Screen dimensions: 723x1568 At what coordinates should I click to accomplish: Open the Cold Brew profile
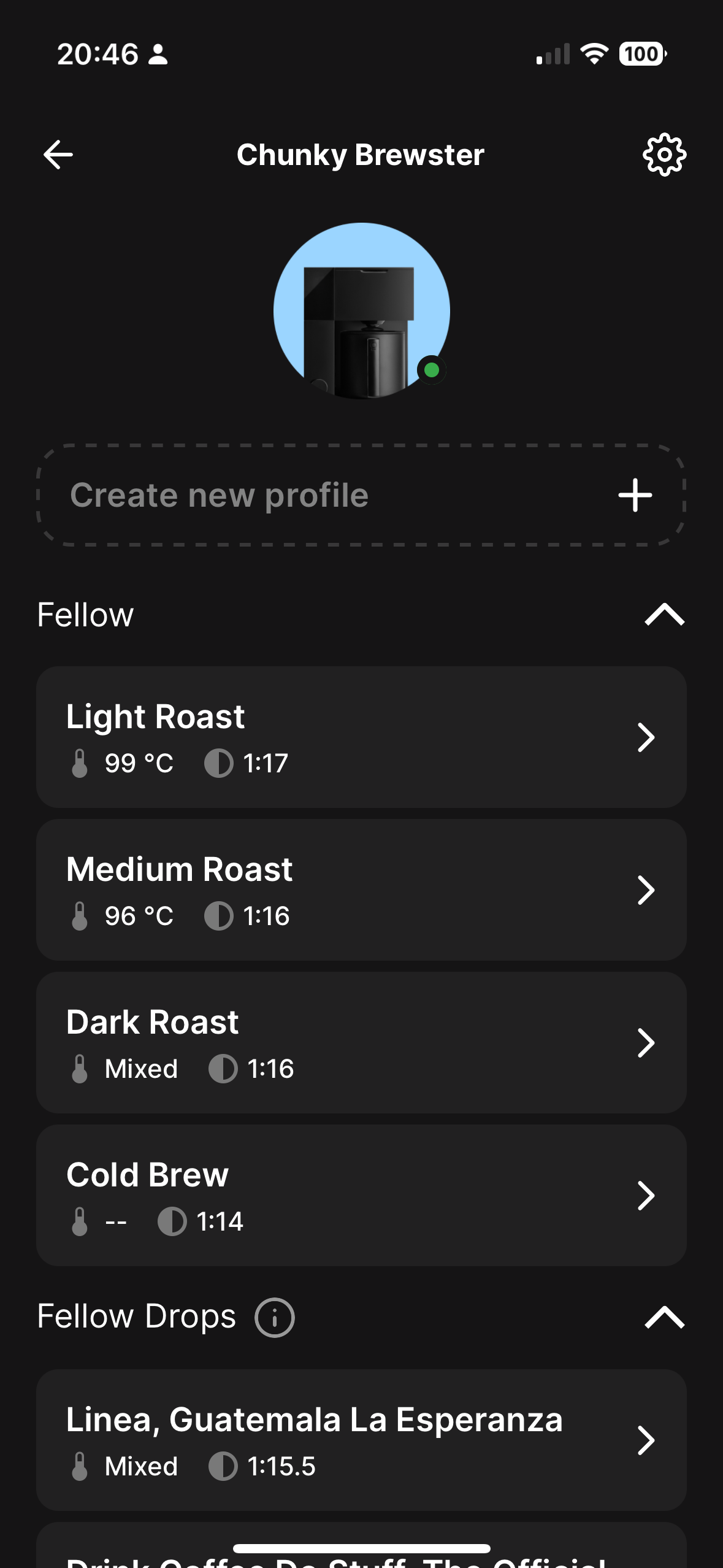361,1195
